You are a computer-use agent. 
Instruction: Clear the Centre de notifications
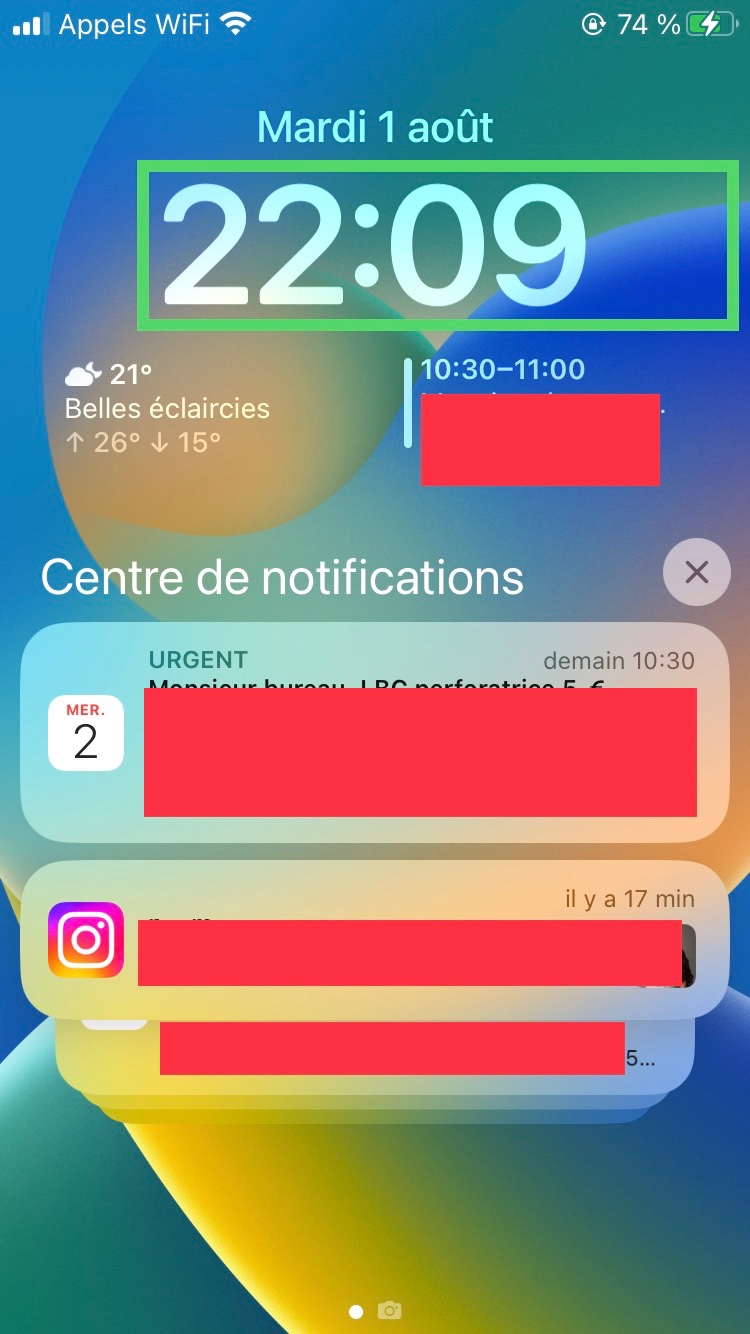(696, 573)
